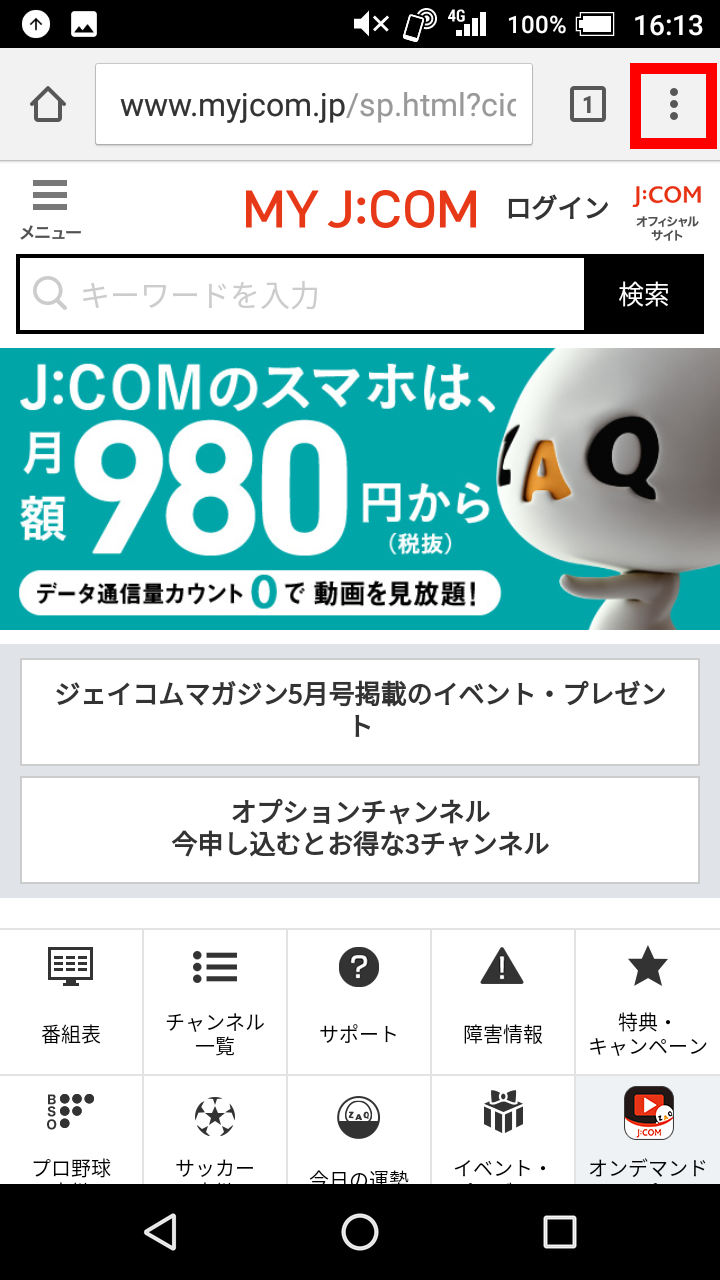Open the J:COM オフィシャルサイト link
This screenshot has width=720, height=1280.
tap(667, 210)
